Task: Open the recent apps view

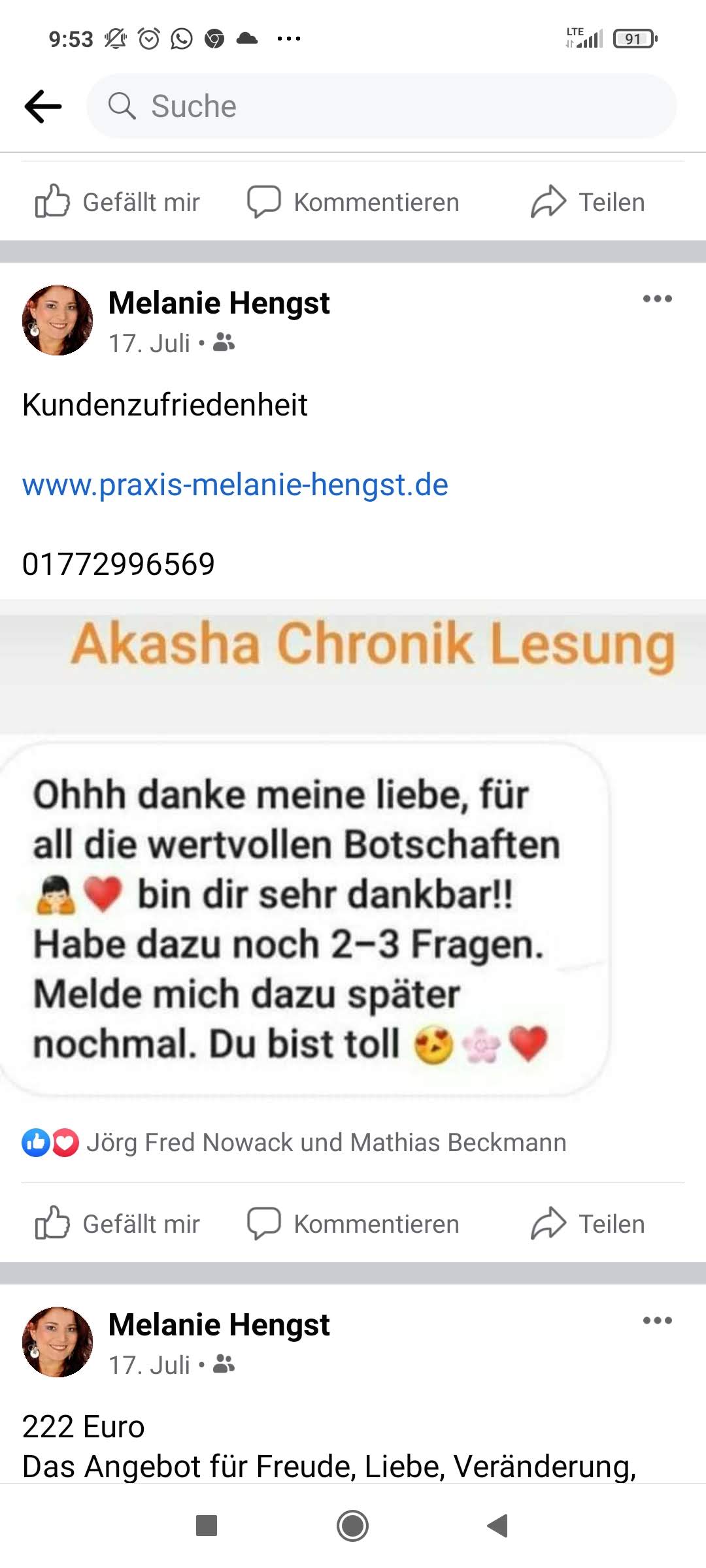Action: click(207, 1526)
